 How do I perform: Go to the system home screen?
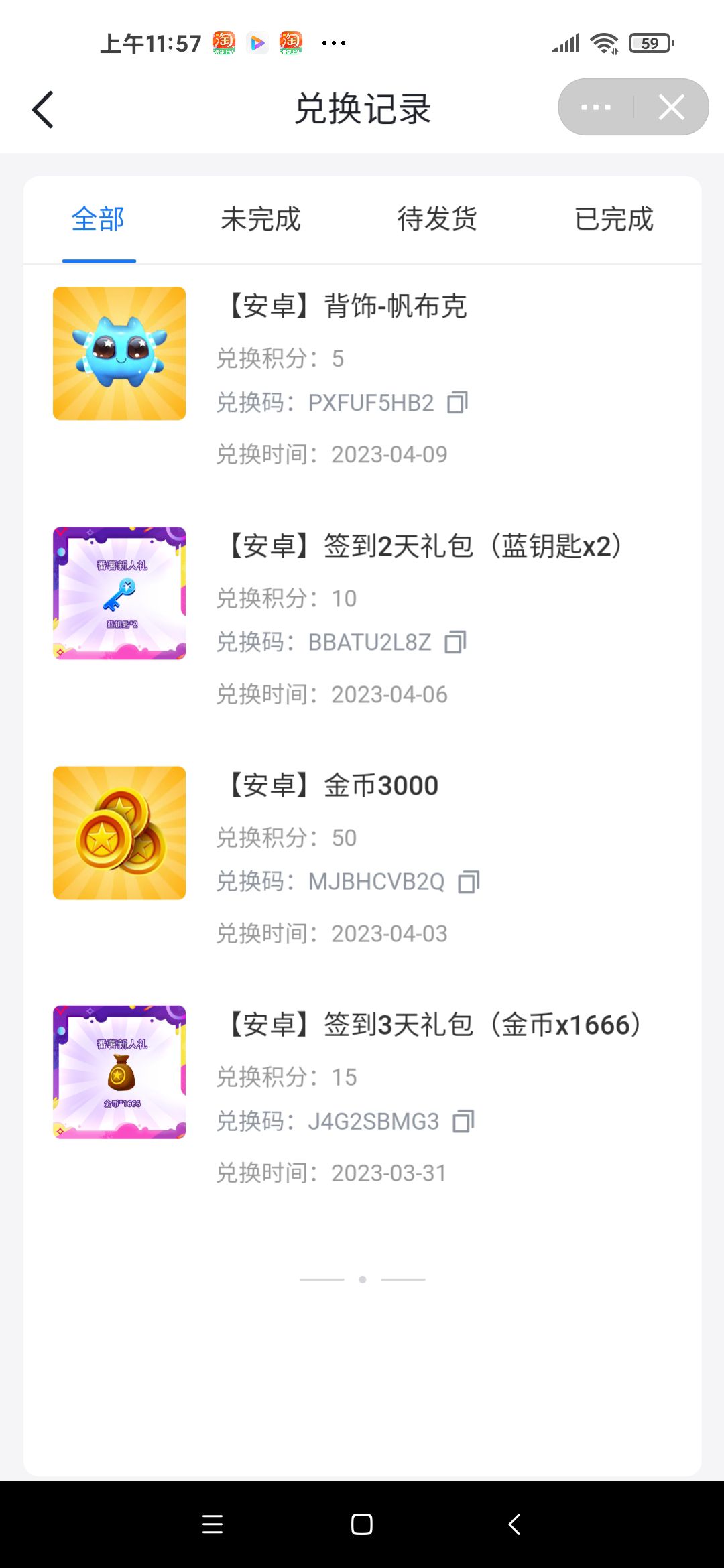362,1524
